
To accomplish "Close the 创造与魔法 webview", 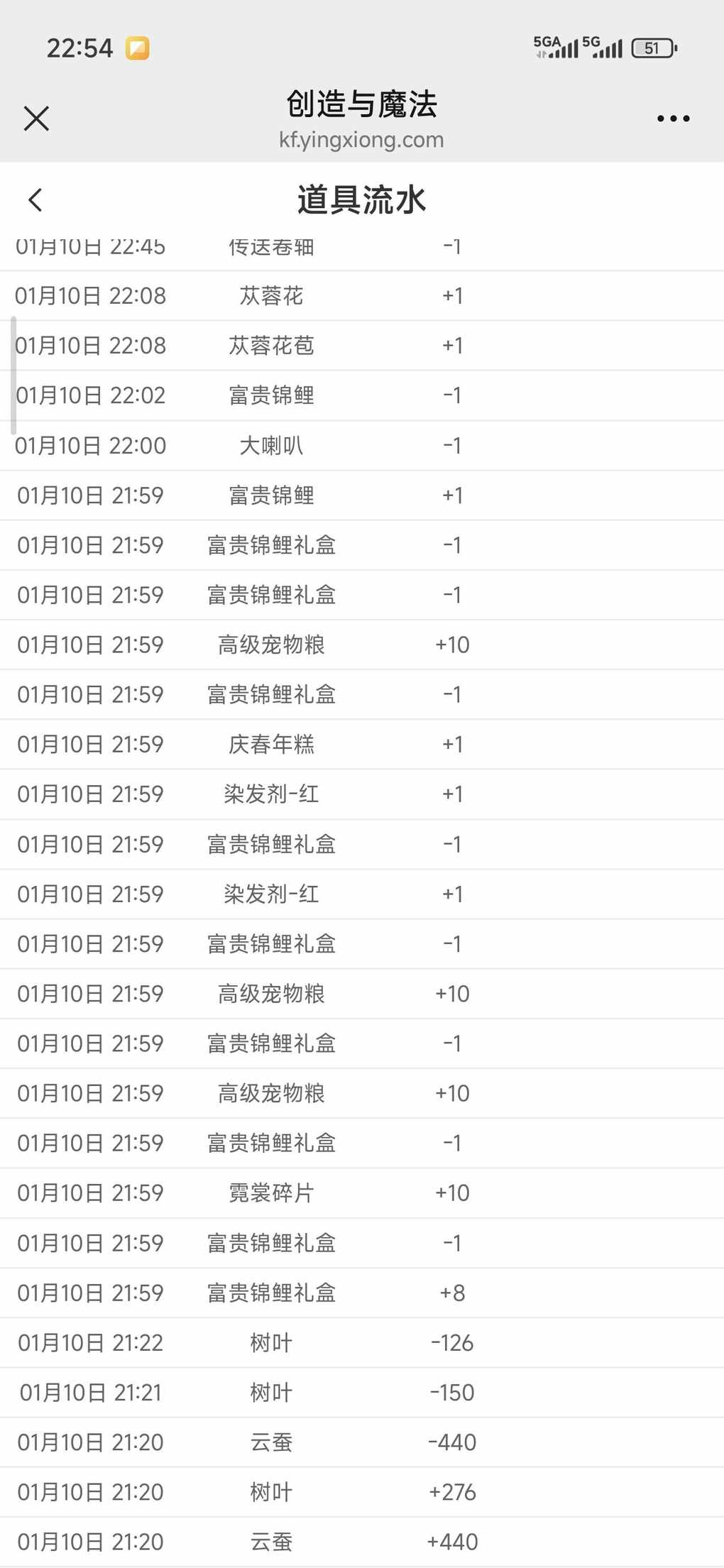I will 36,119.
